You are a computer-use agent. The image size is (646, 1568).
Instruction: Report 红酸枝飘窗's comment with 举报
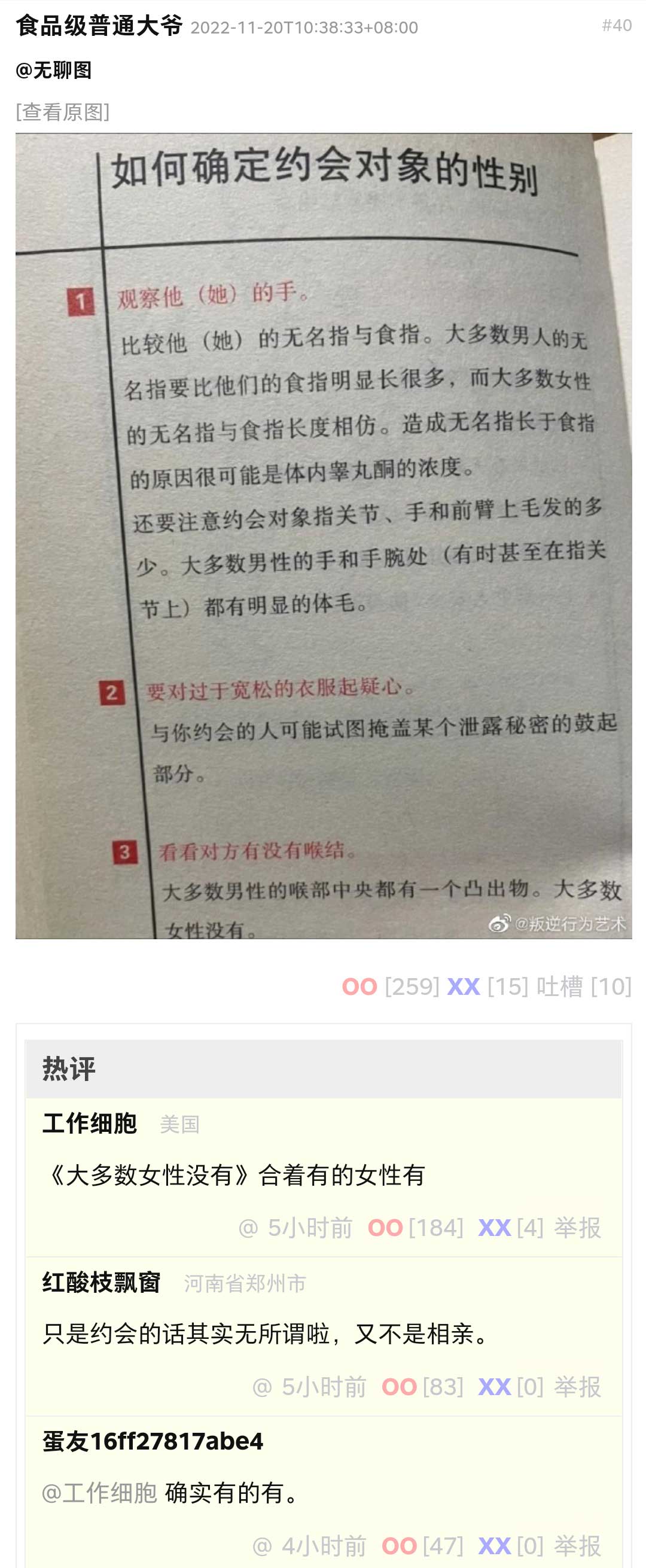click(x=577, y=1387)
